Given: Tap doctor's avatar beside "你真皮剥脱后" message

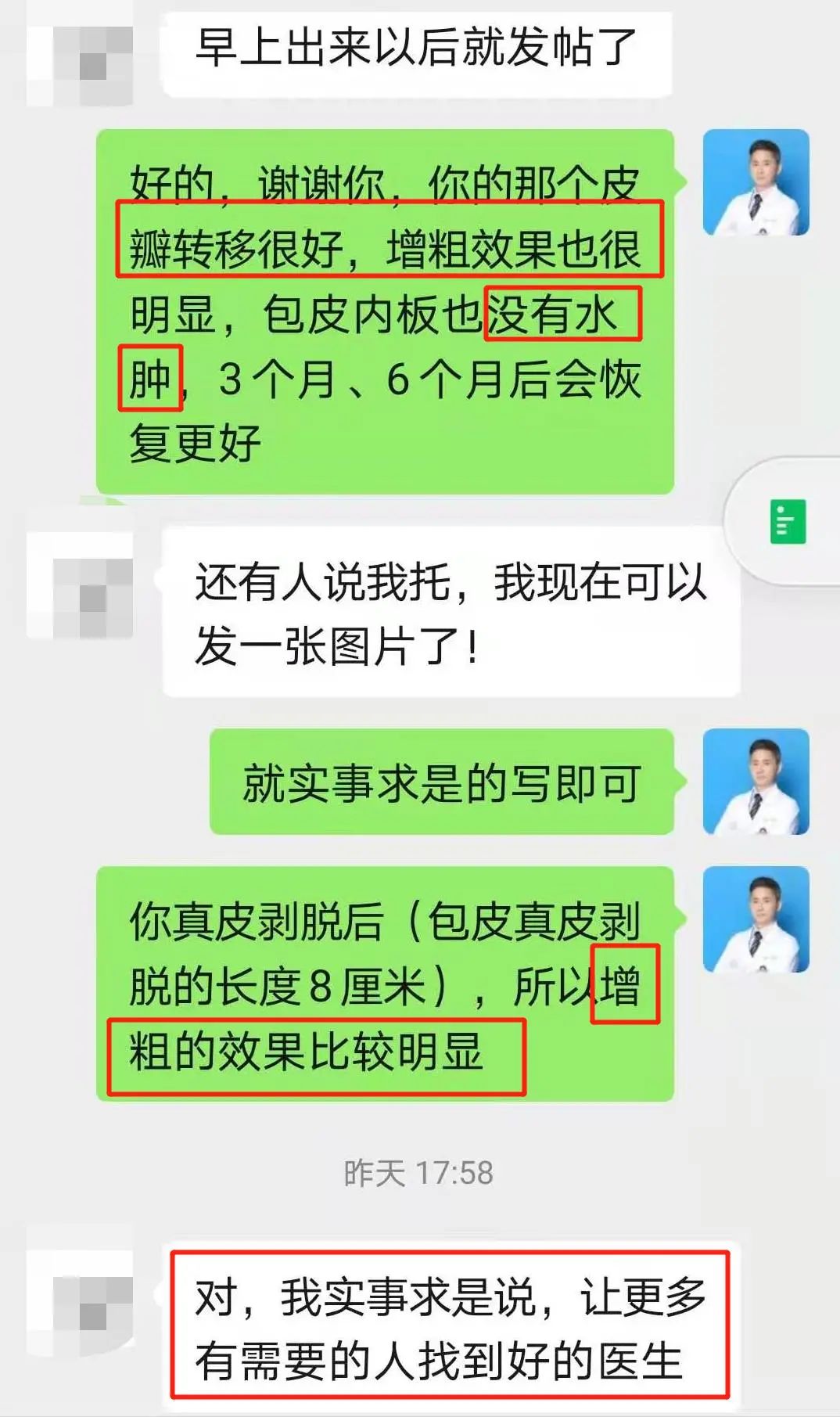Looking at the screenshot, I should coord(756,919).
